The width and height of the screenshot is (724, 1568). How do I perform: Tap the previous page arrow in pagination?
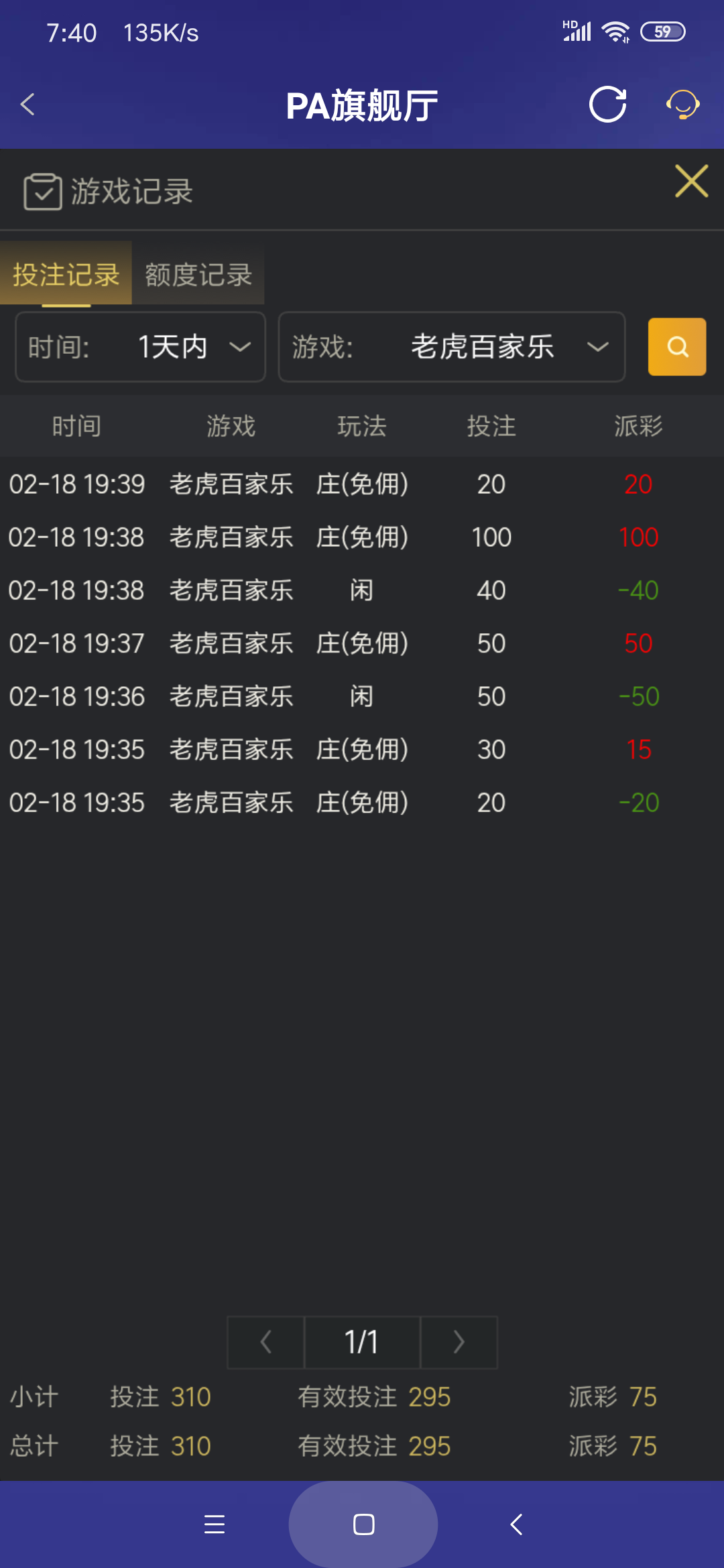[265, 1342]
